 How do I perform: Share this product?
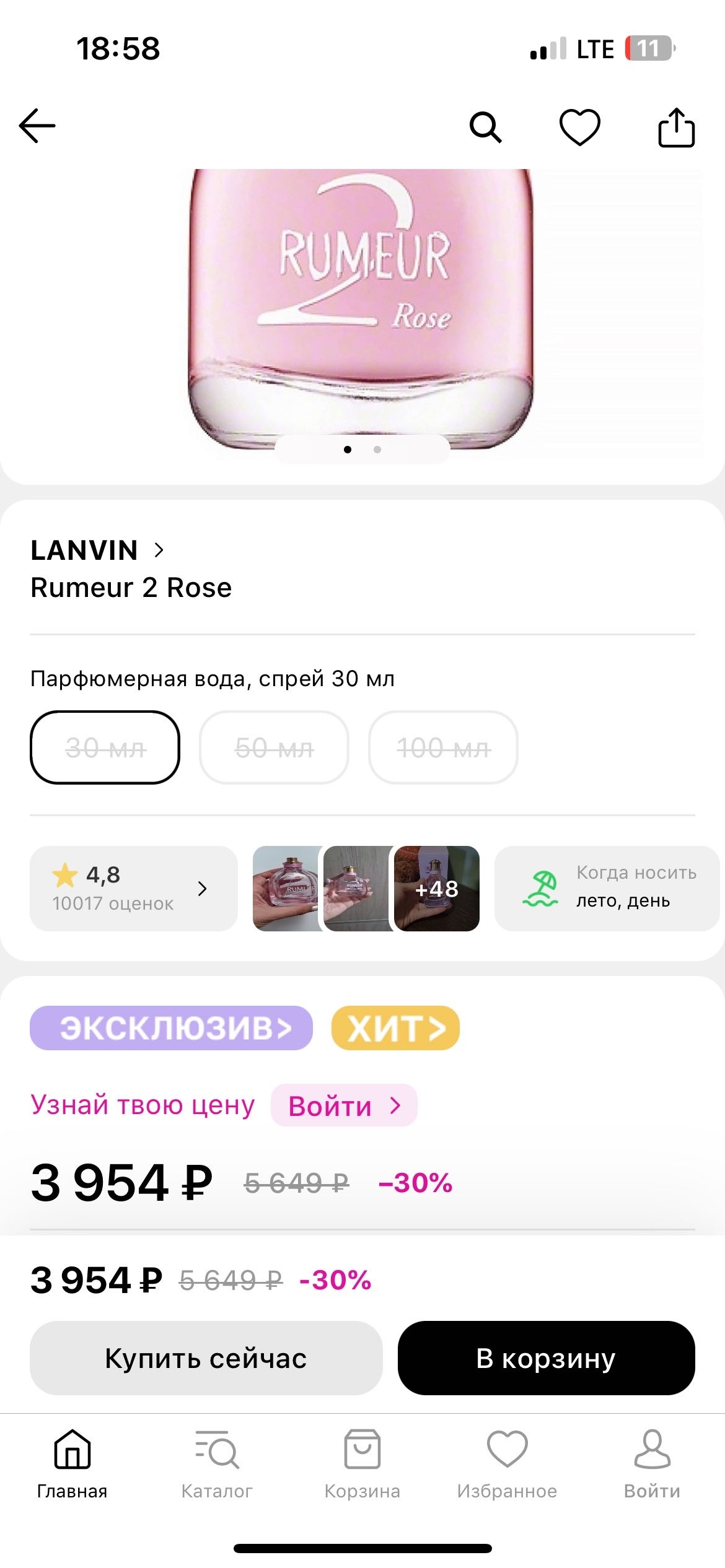coord(676,127)
